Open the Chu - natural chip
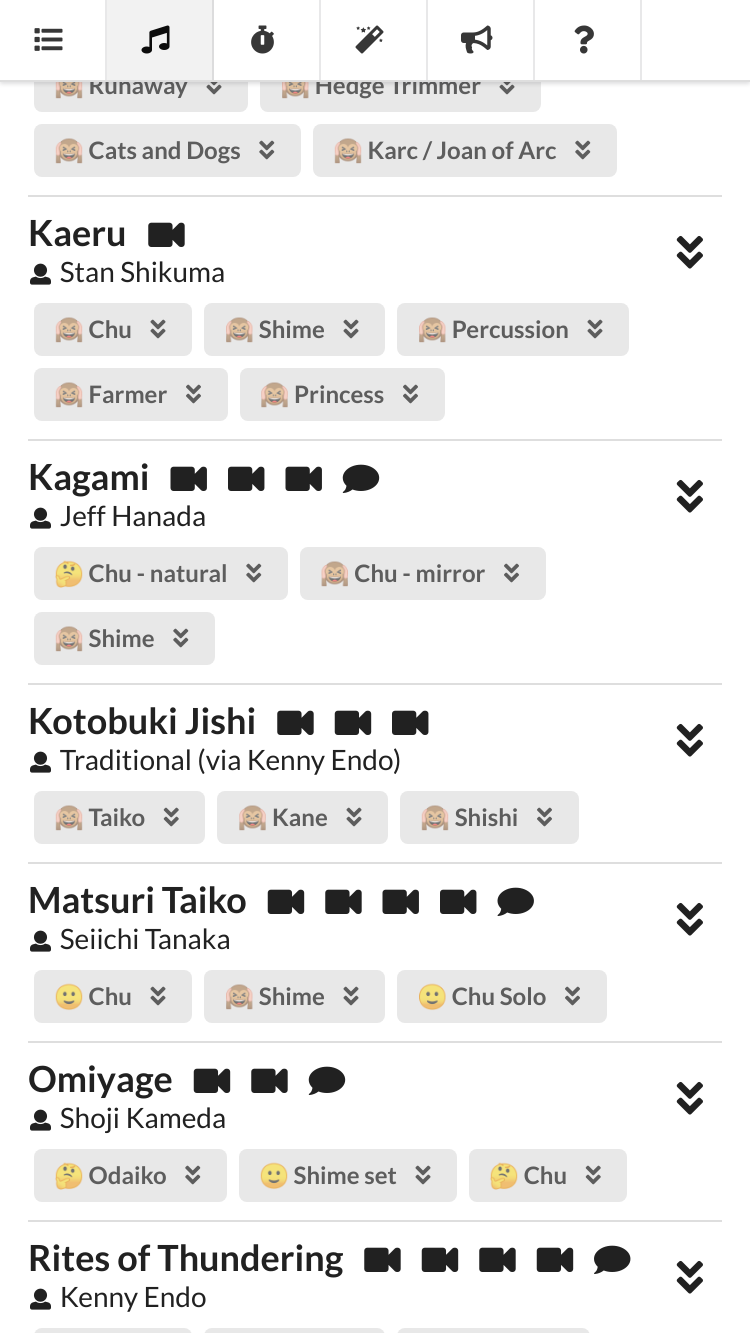This screenshot has height=1333, width=750. coord(161,574)
